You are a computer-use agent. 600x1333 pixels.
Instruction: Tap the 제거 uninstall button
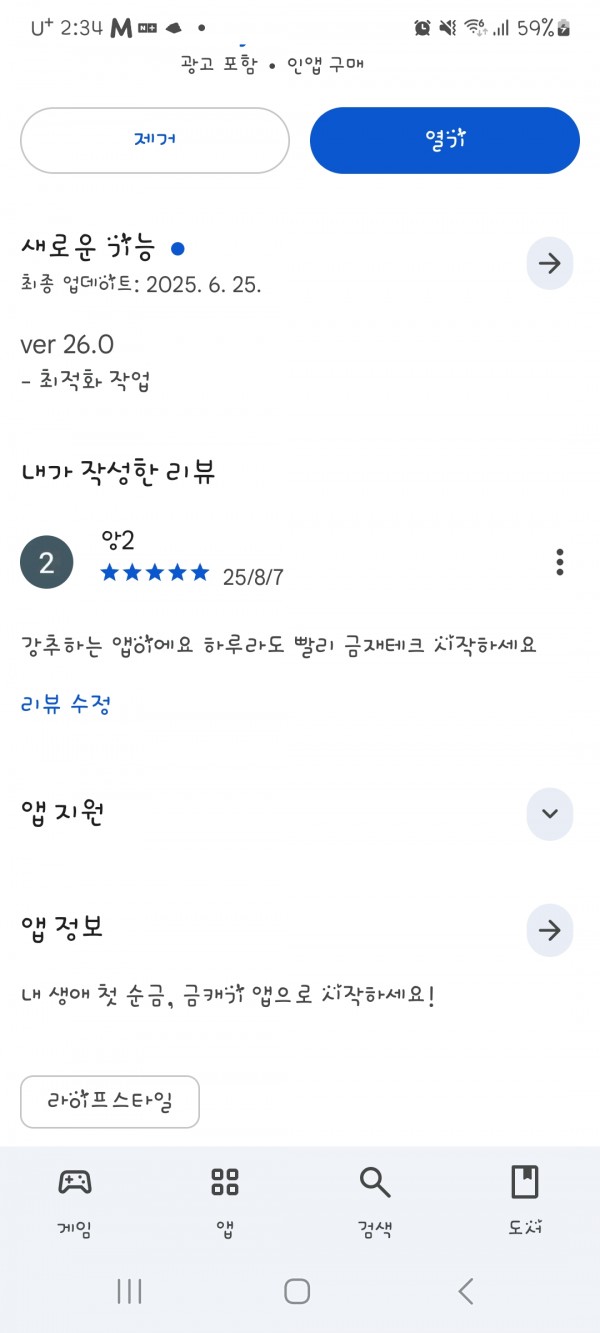155,141
